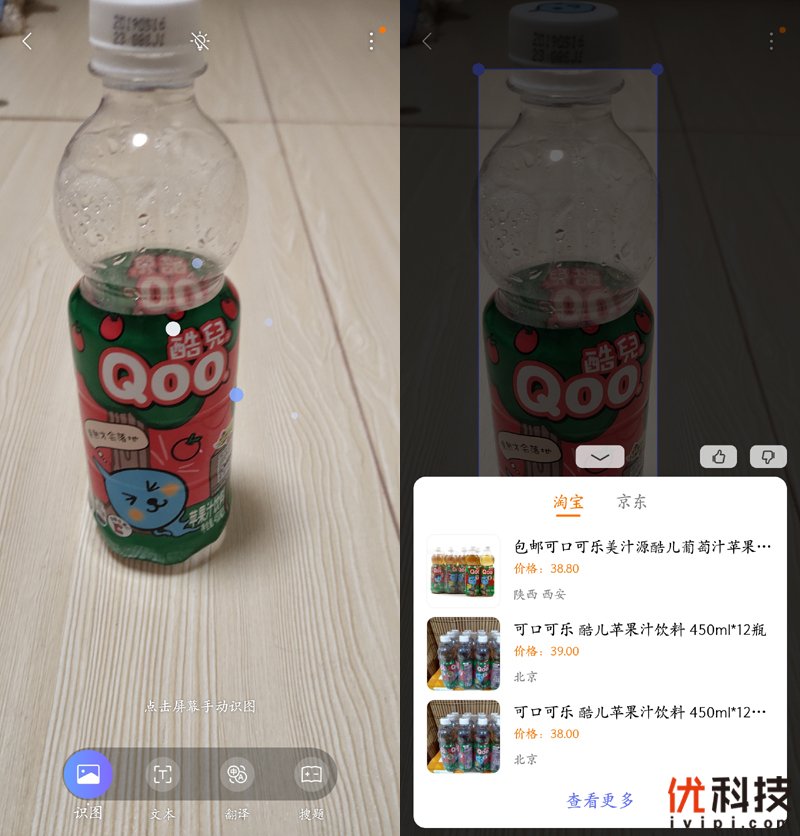Collapse the results panel with the down chevron
Viewport: 800px width, 836px height.
pyautogui.click(x=598, y=456)
